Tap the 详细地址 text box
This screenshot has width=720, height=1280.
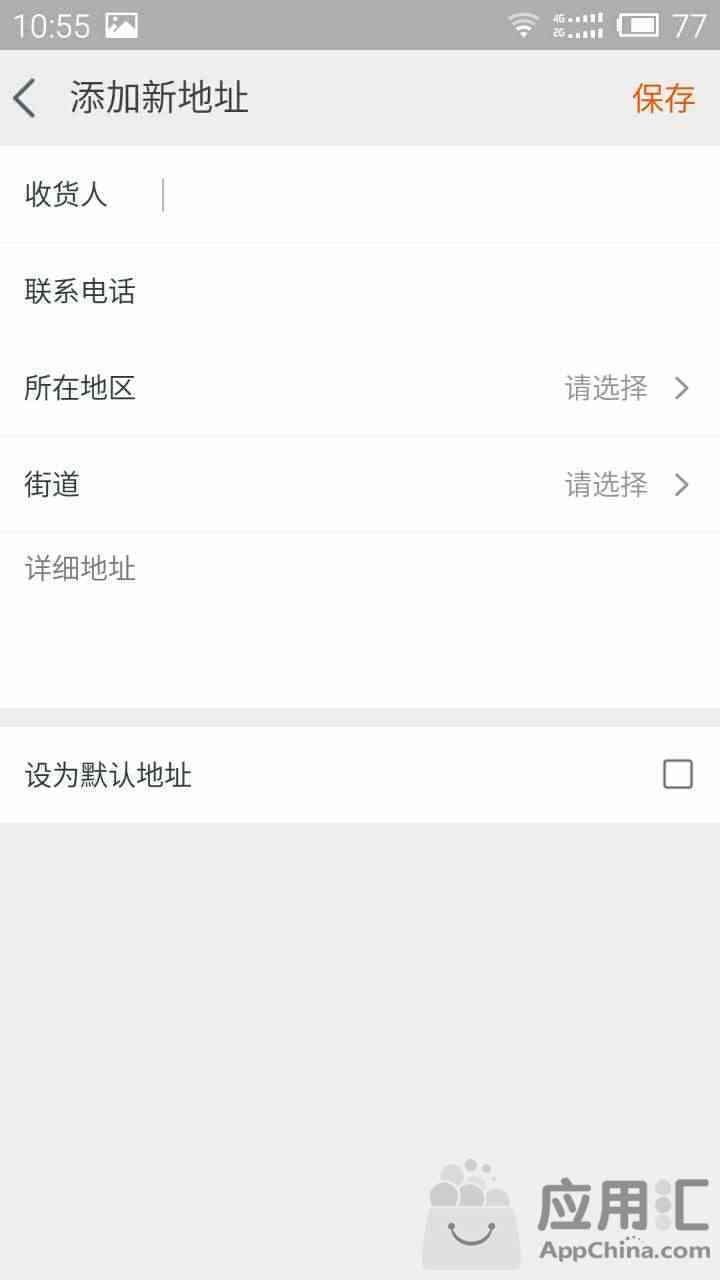[360, 620]
